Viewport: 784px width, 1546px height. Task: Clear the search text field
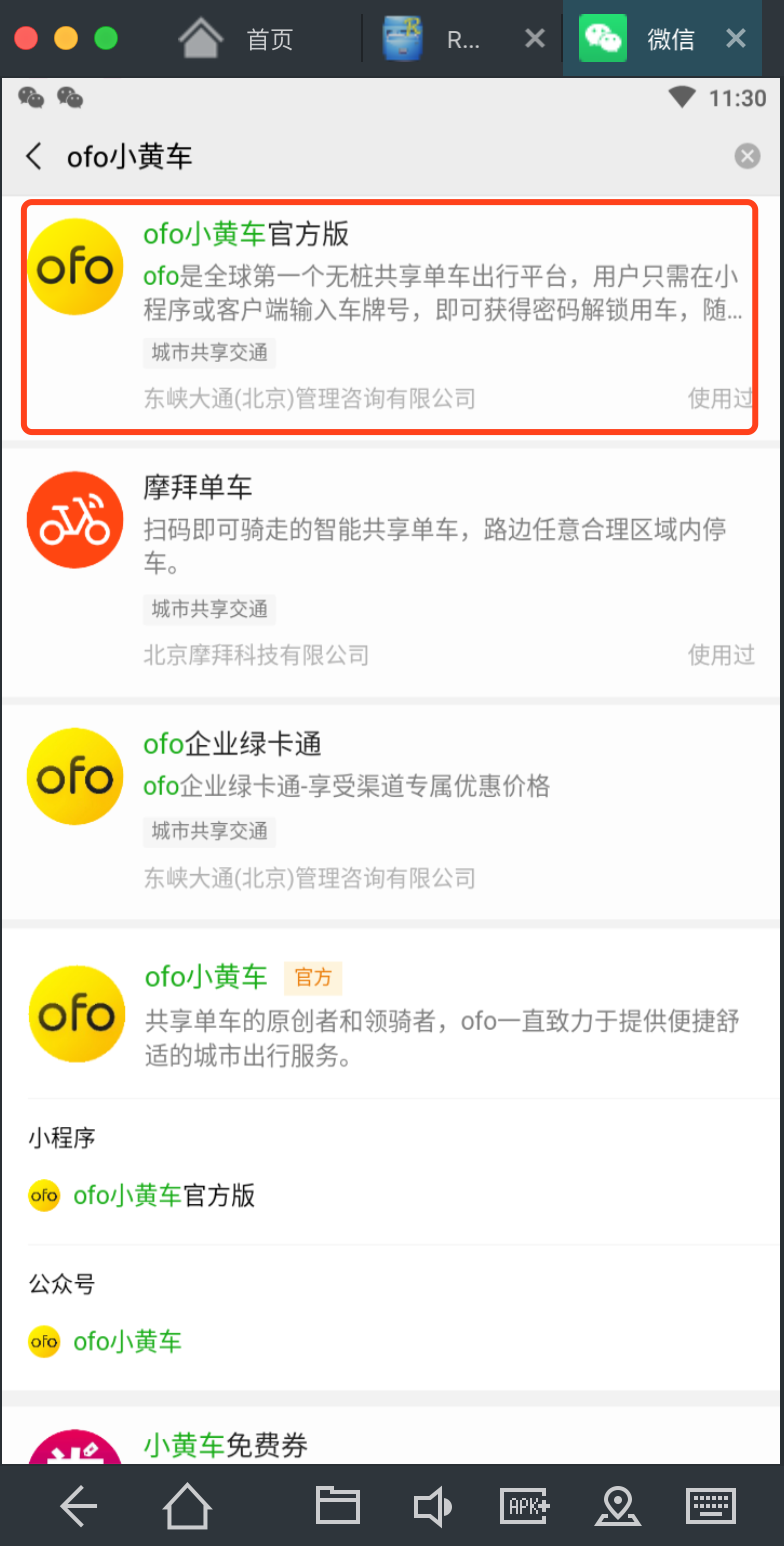(747, 156)
